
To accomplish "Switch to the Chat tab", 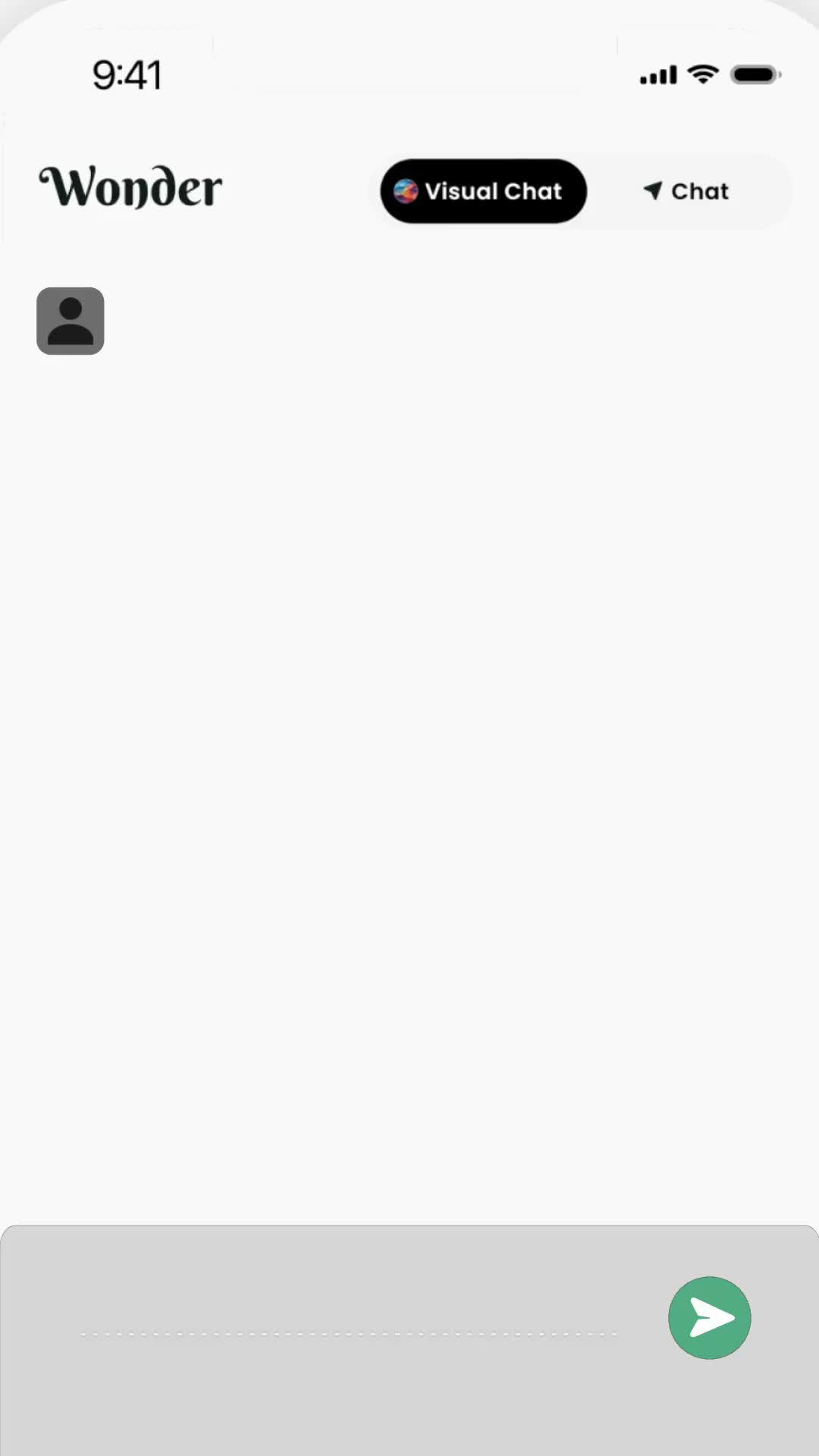I will point(686,191).
